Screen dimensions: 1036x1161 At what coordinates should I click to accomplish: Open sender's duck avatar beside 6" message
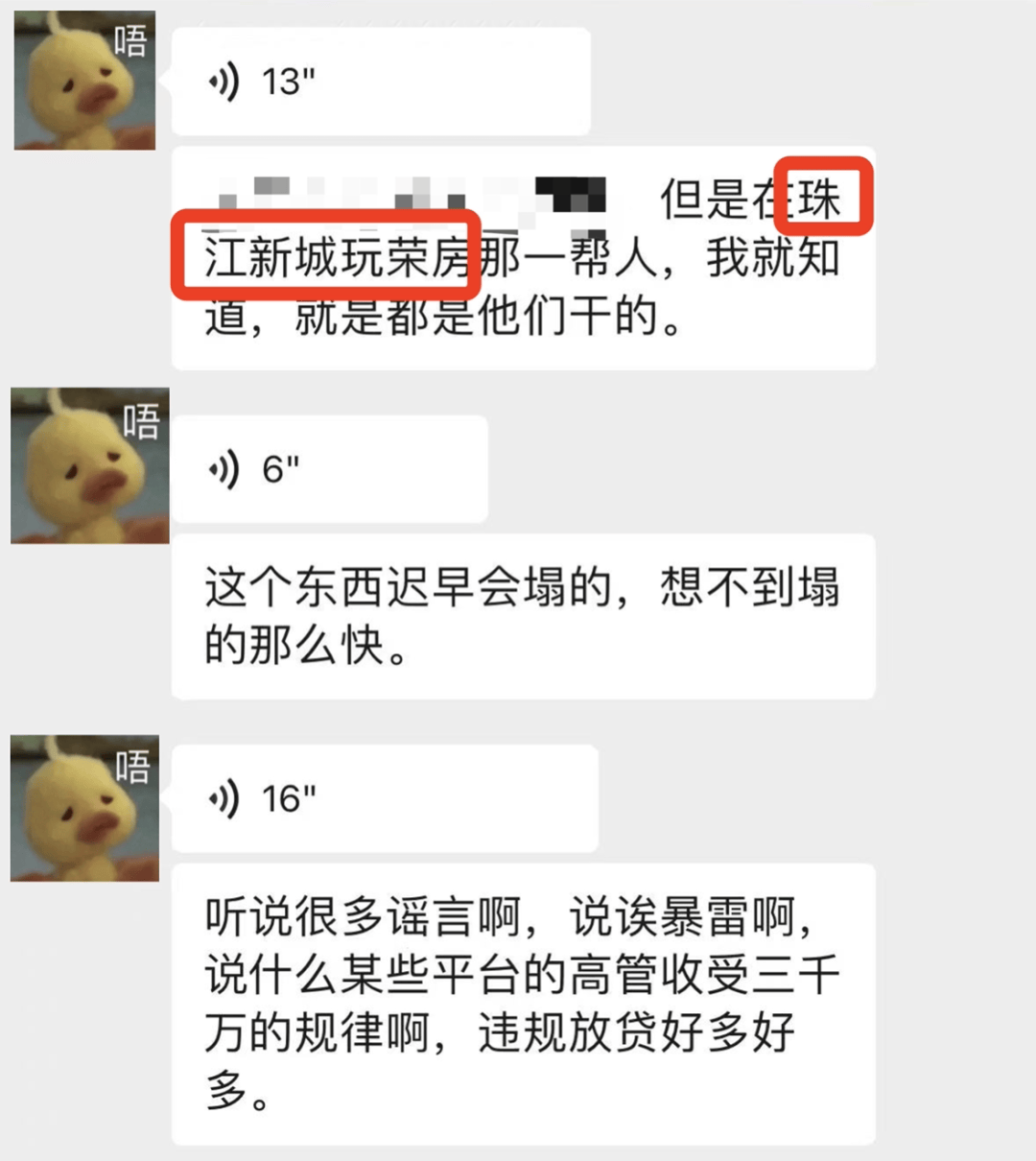click(x=89, y=465)
